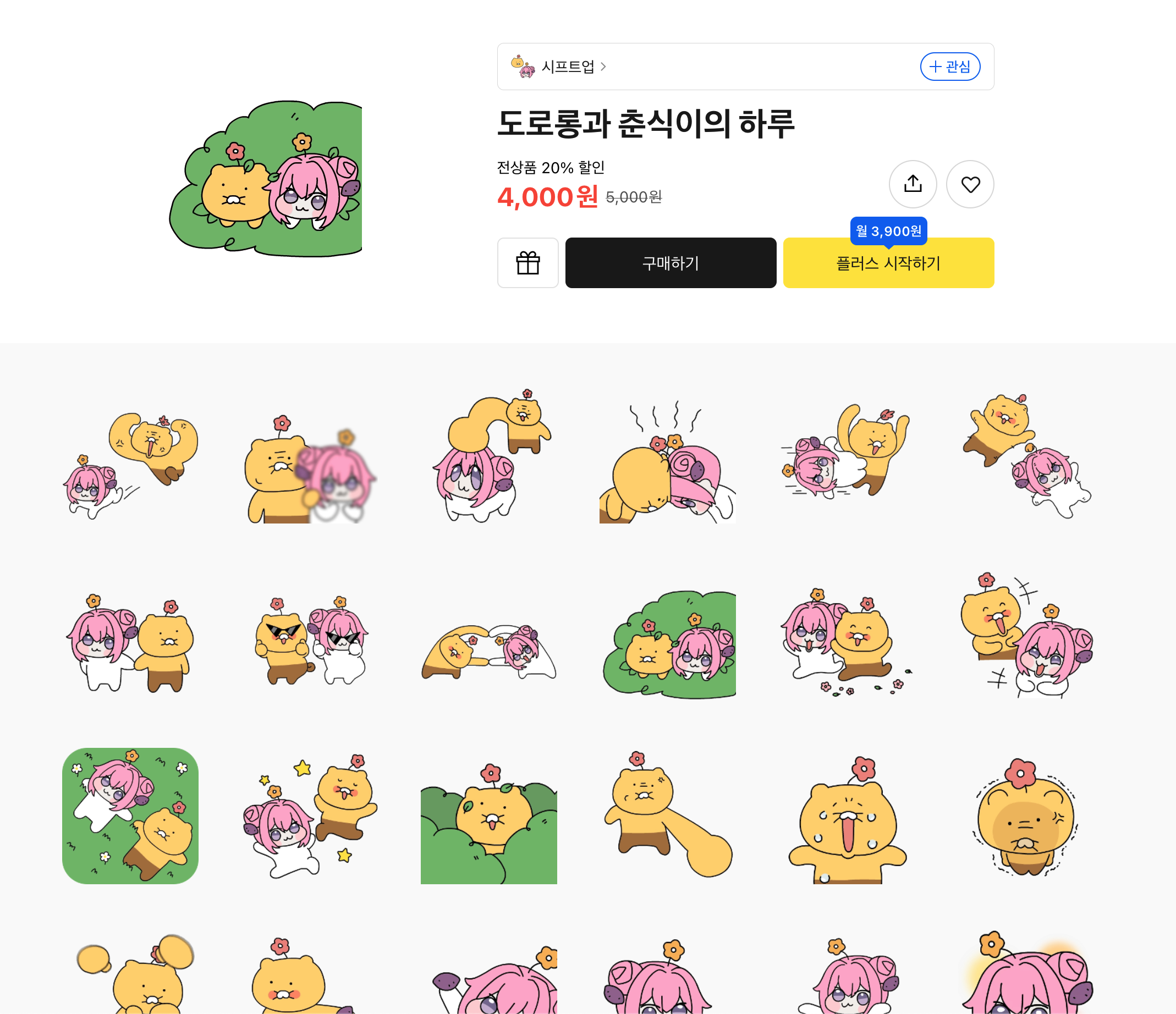Tap 구매하기 to purchase

671,263
